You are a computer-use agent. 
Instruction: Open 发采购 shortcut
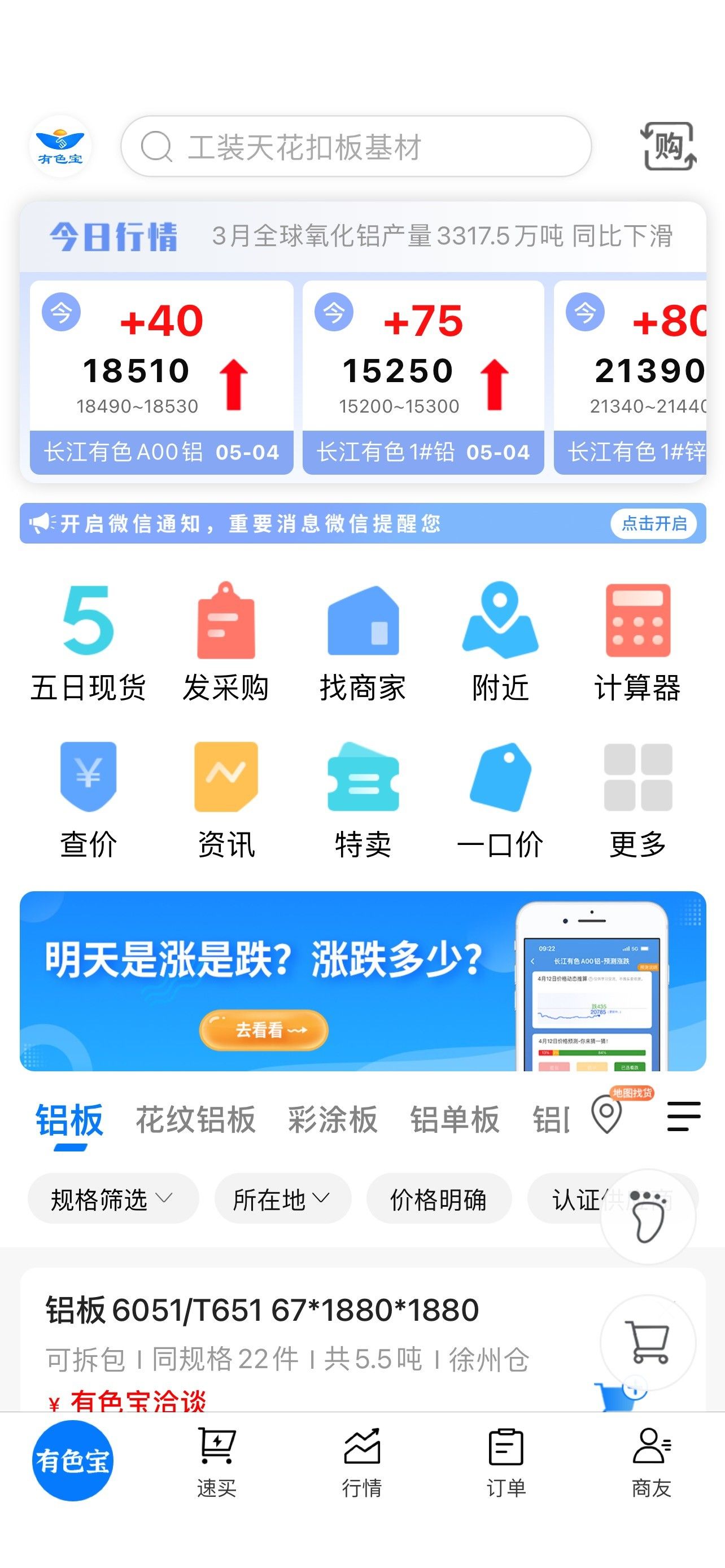click(x=226, y=642)
